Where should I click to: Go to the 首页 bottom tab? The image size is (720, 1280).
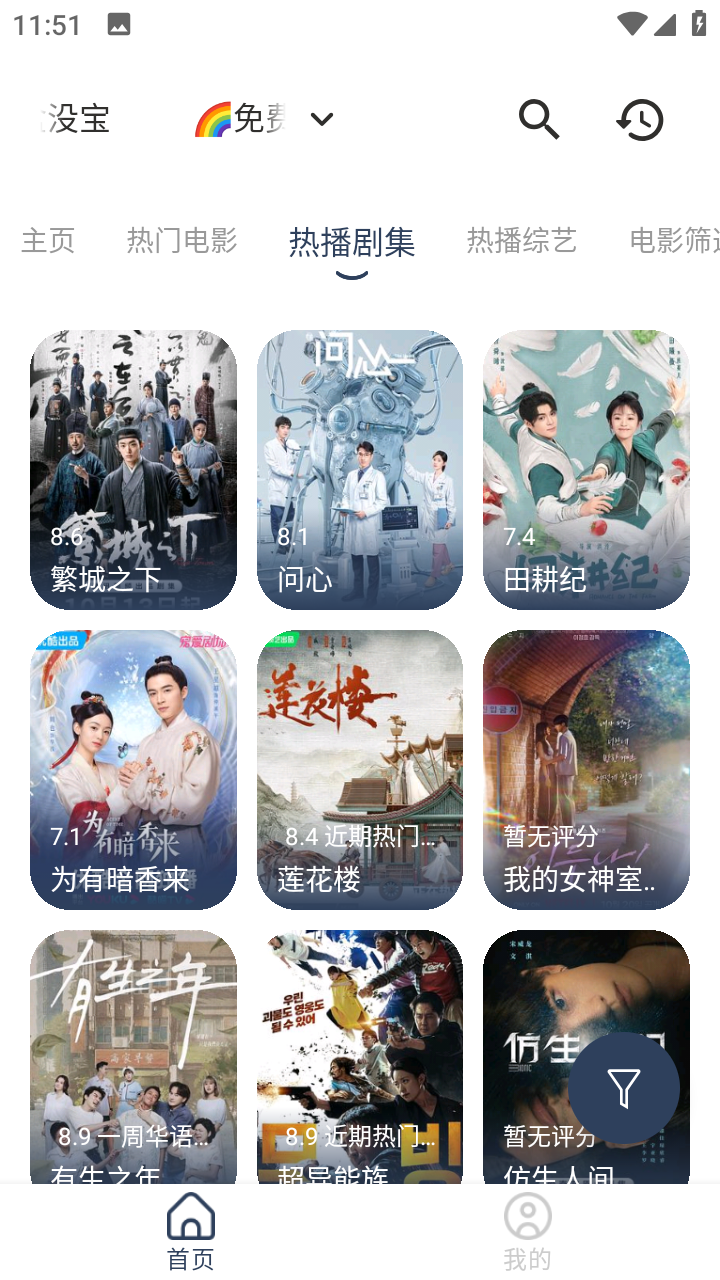coord(191,1231)
